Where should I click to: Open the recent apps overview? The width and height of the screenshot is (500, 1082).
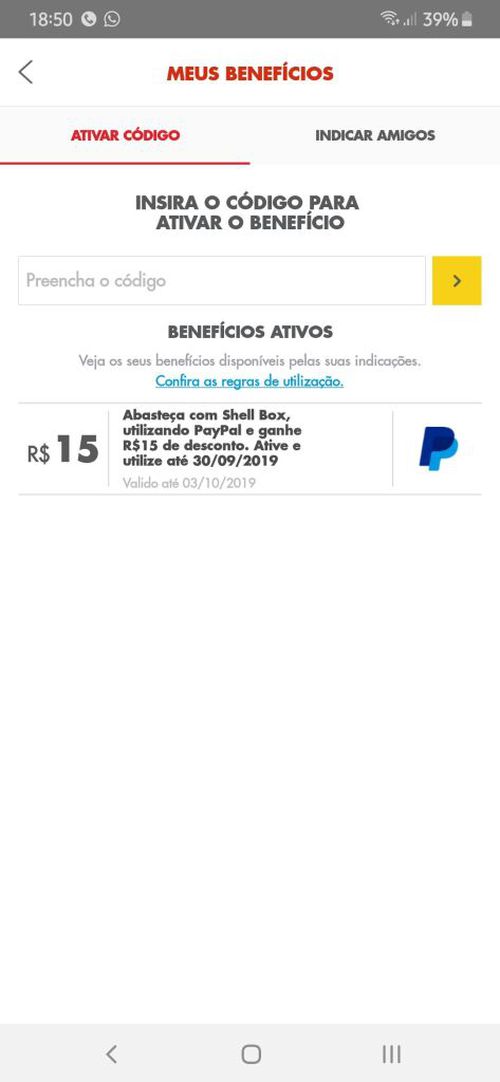pyautogui.click(x=391, y=1054)
